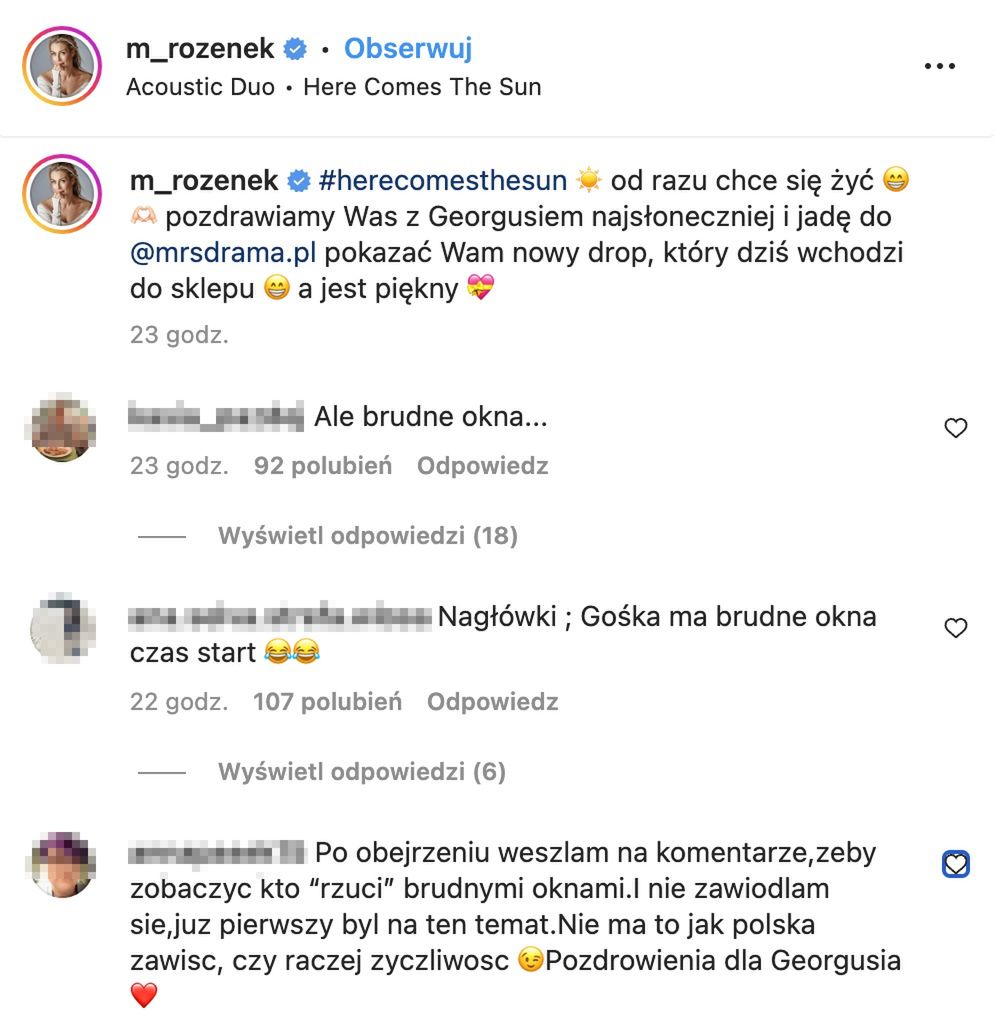Like the "Ale brudne okna..." comment
The width and height of the screenshot is (995, 1023).
pos(956,428)
